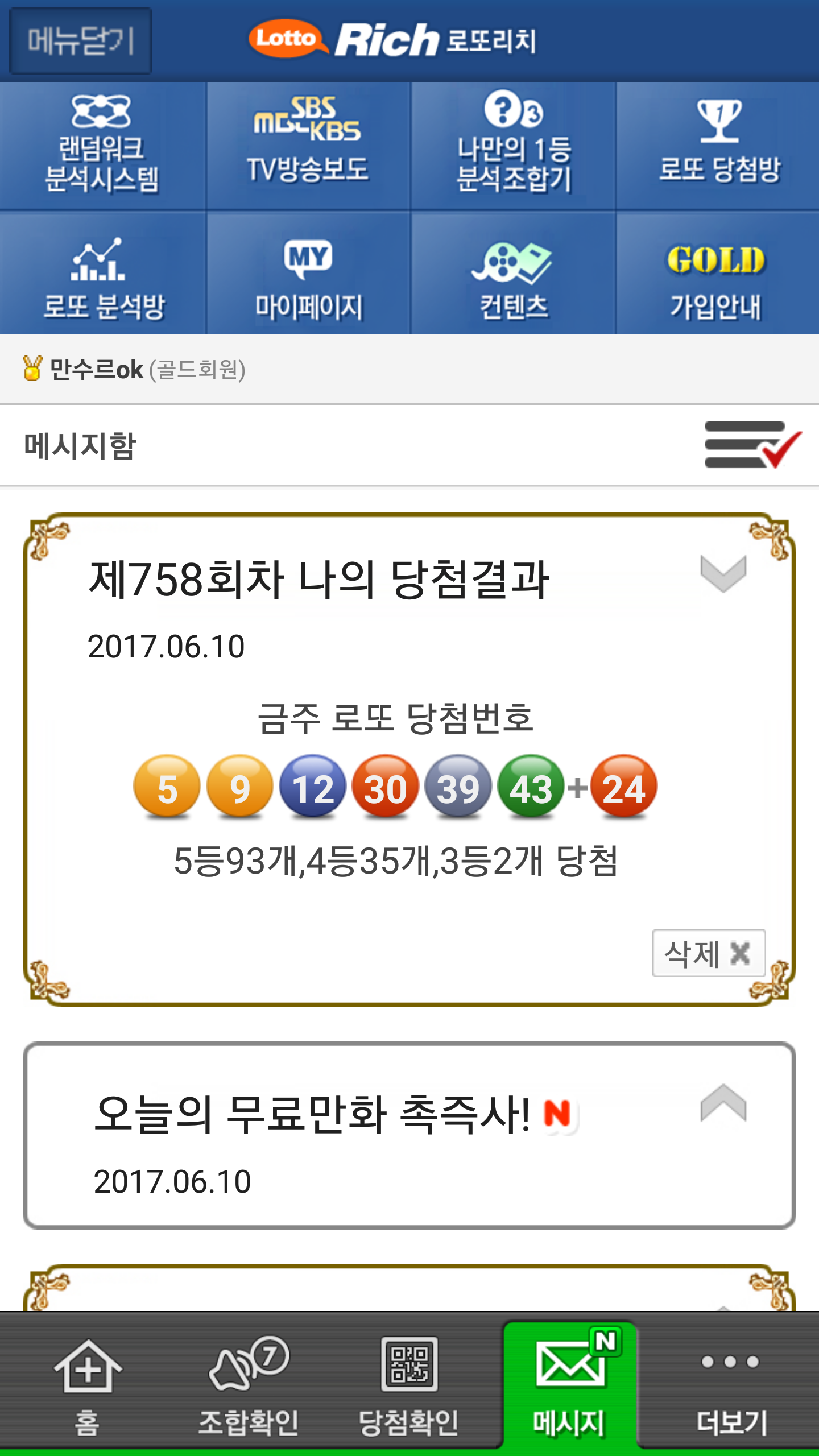
Task: Toggle the 오늘의 무료만화 촉즉사 message arrow
Action: coord(723,1103)
